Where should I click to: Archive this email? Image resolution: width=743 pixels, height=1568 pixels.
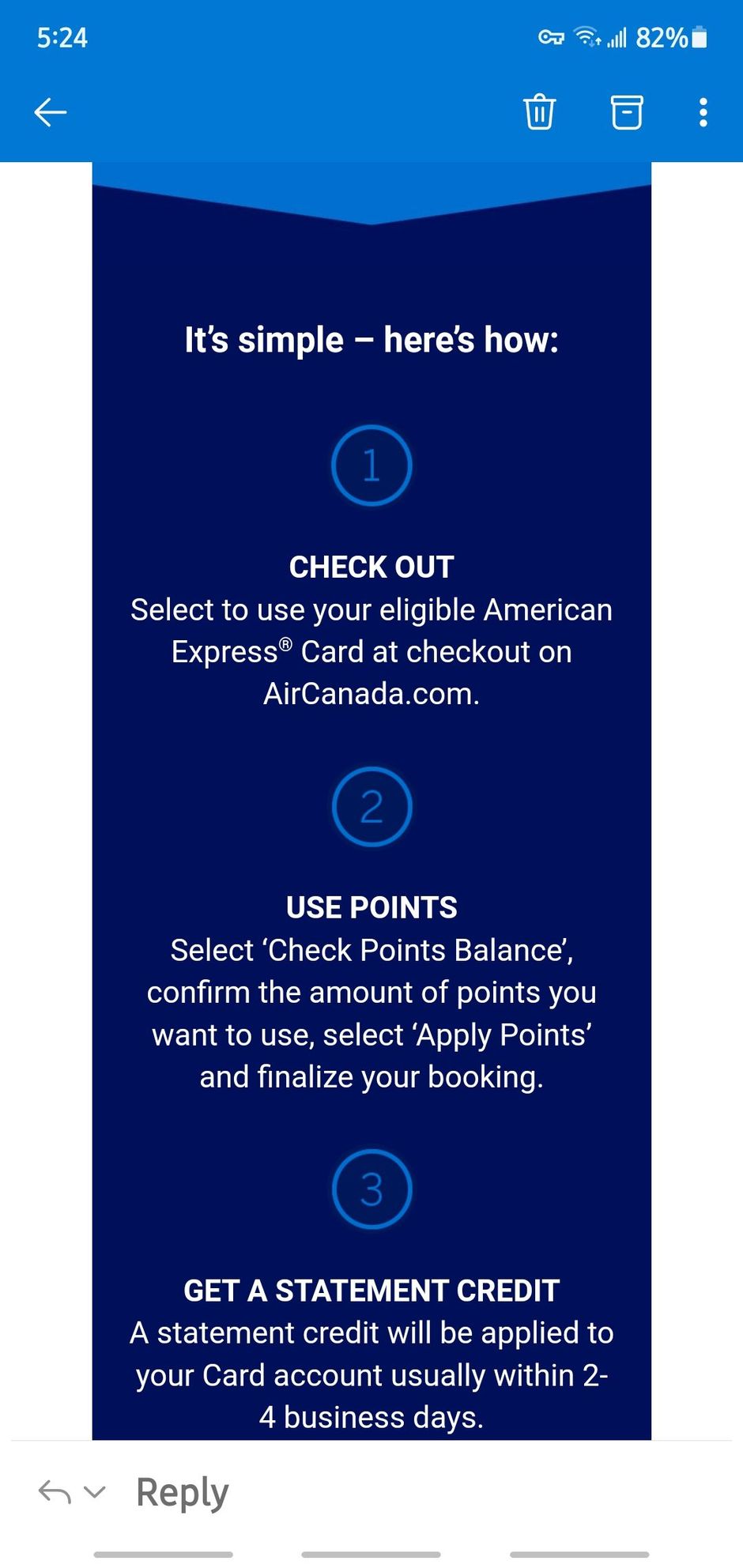627,111
